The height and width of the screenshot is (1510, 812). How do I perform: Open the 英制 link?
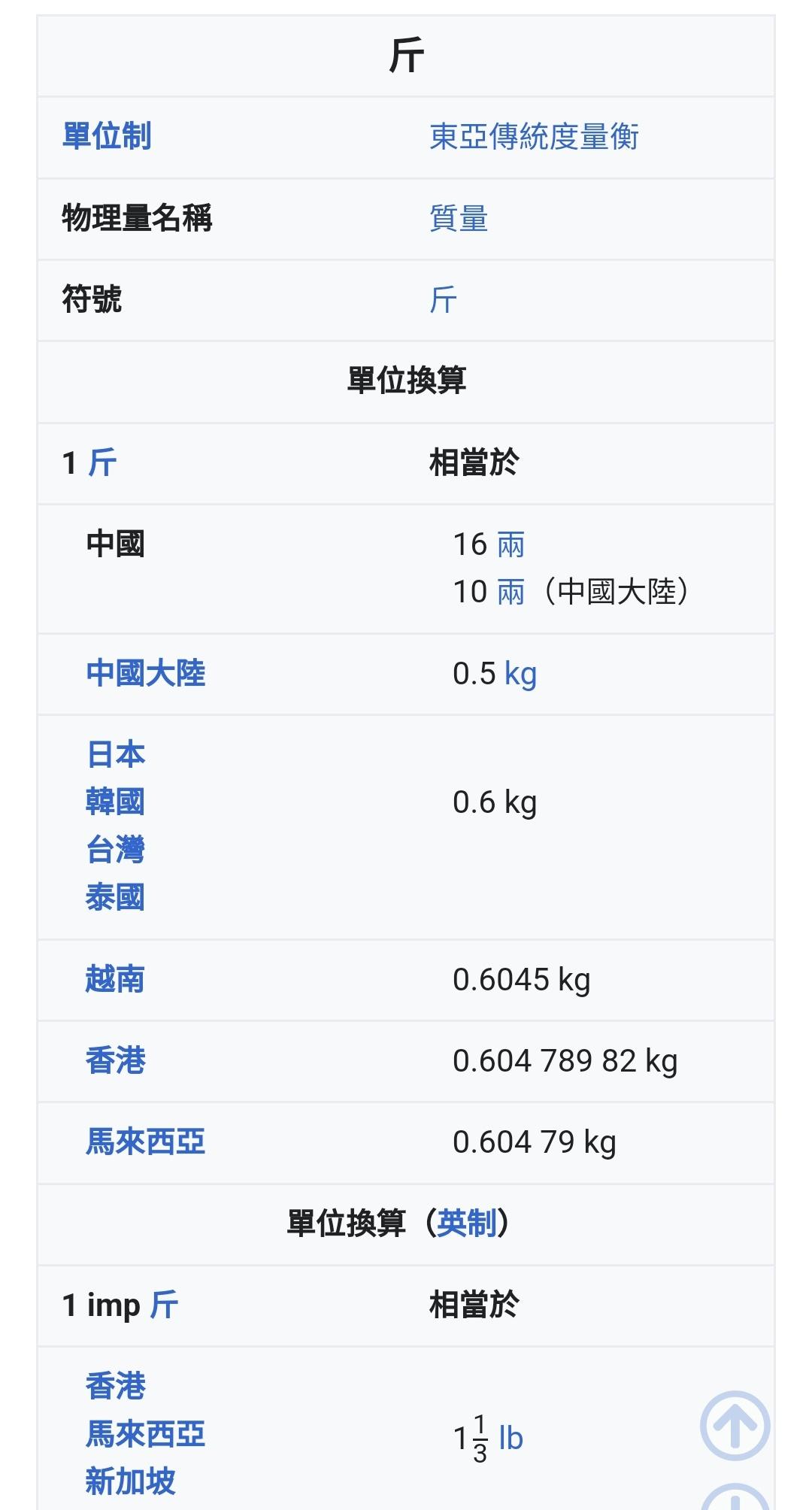(466, 1223)
